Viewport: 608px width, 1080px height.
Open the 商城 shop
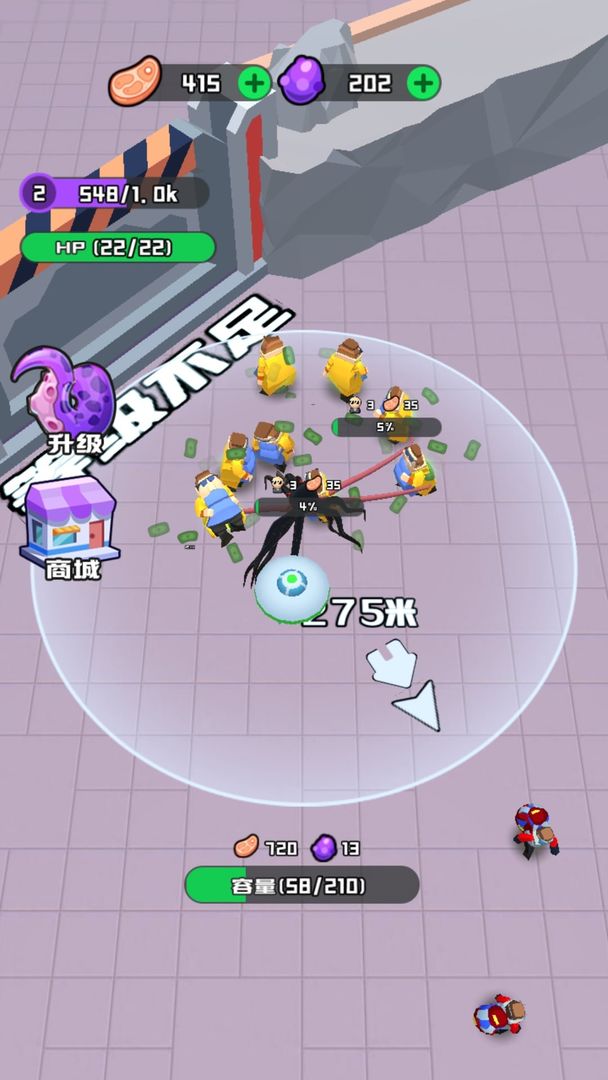pyautogui.click(x=68, y=527)
